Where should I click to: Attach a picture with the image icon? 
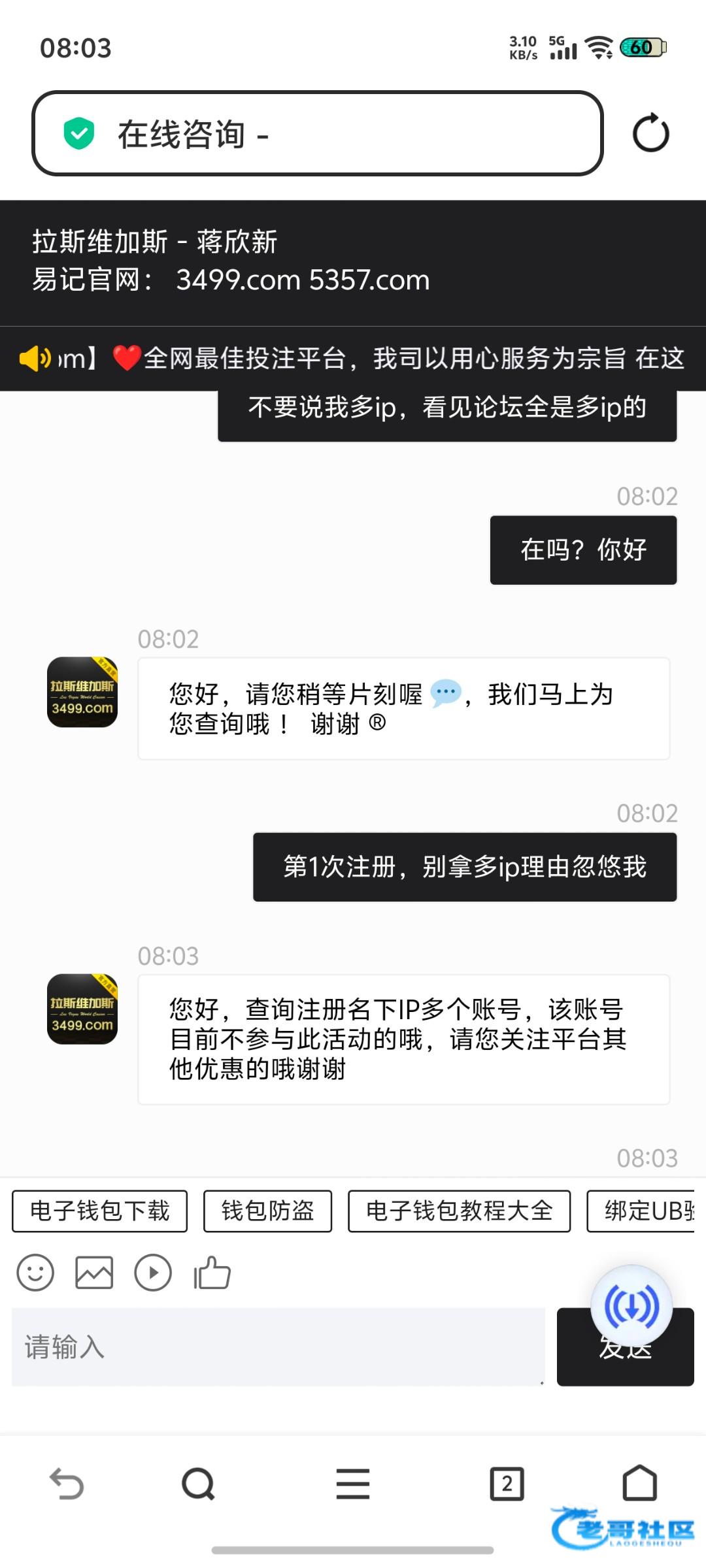point(94,1272)
